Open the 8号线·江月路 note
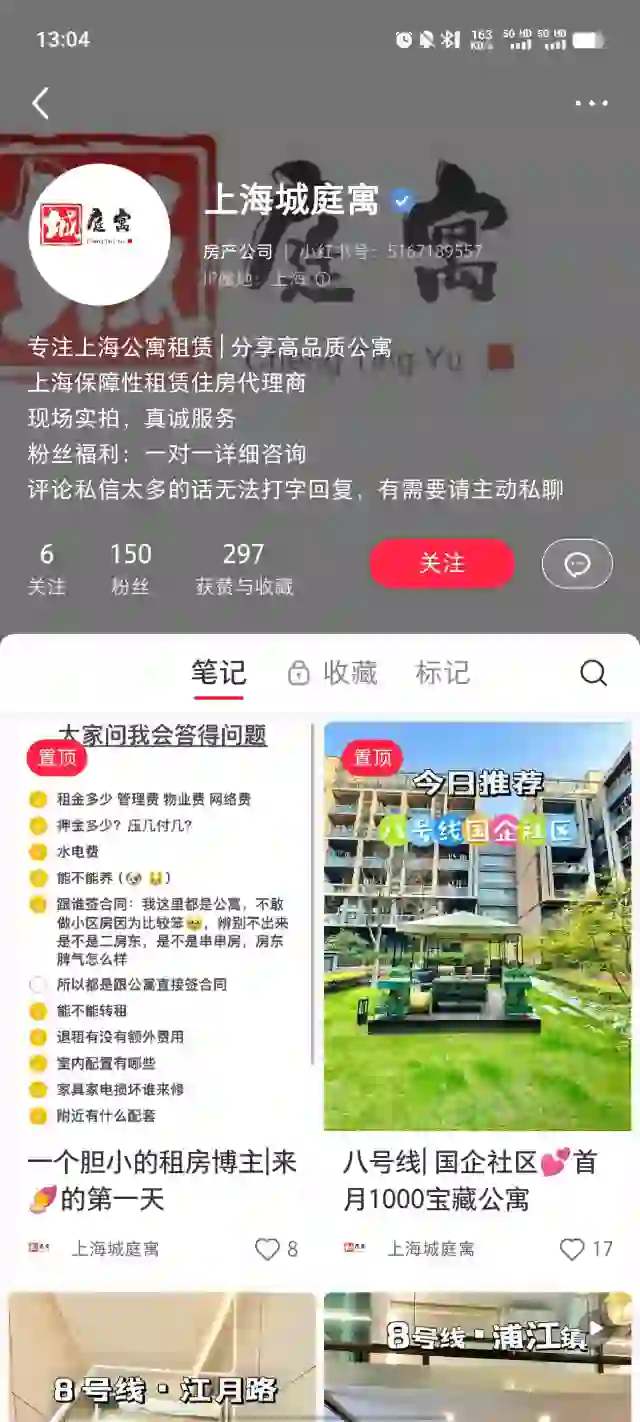This screenshot has height=1422, width=640. pyautogui.click(x=162, y=1360)
